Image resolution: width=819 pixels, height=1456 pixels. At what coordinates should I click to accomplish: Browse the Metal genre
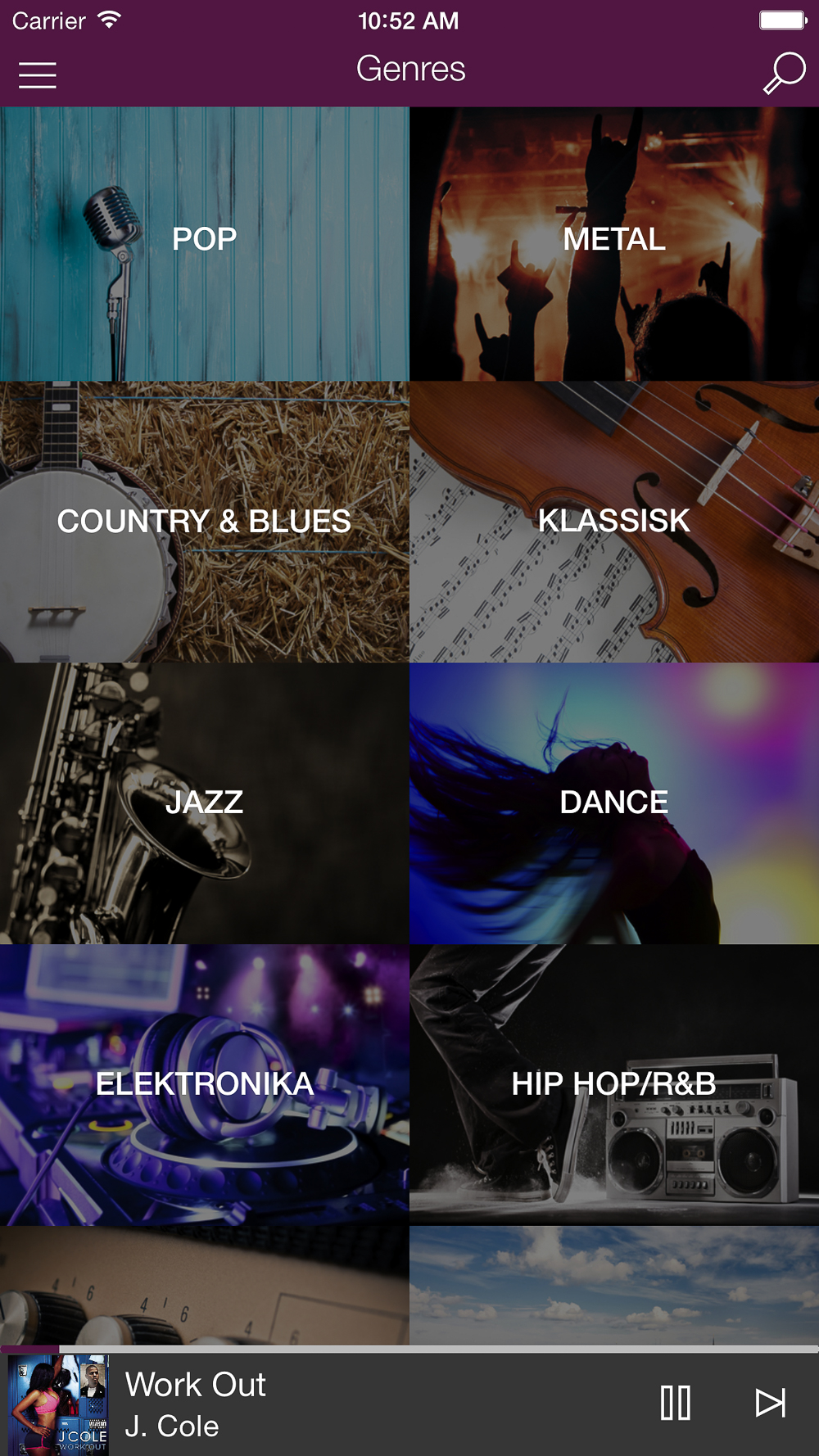[613, 243]
